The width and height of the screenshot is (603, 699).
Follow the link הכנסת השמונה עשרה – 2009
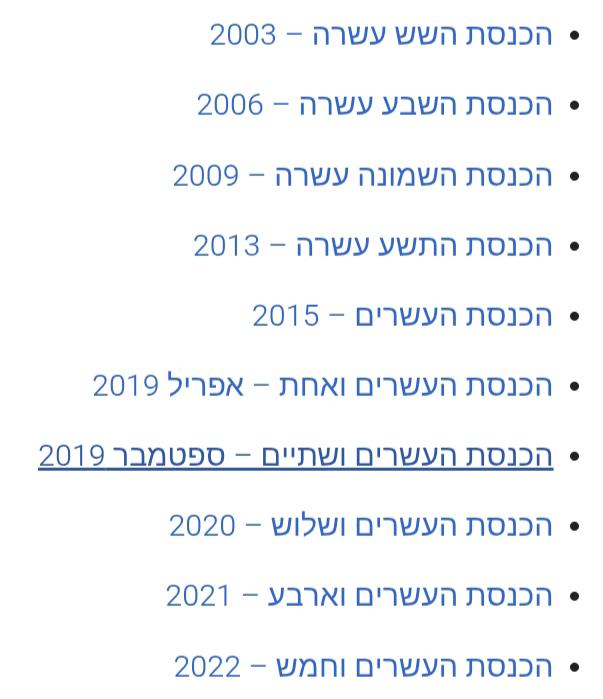click(x=362, y=176)
